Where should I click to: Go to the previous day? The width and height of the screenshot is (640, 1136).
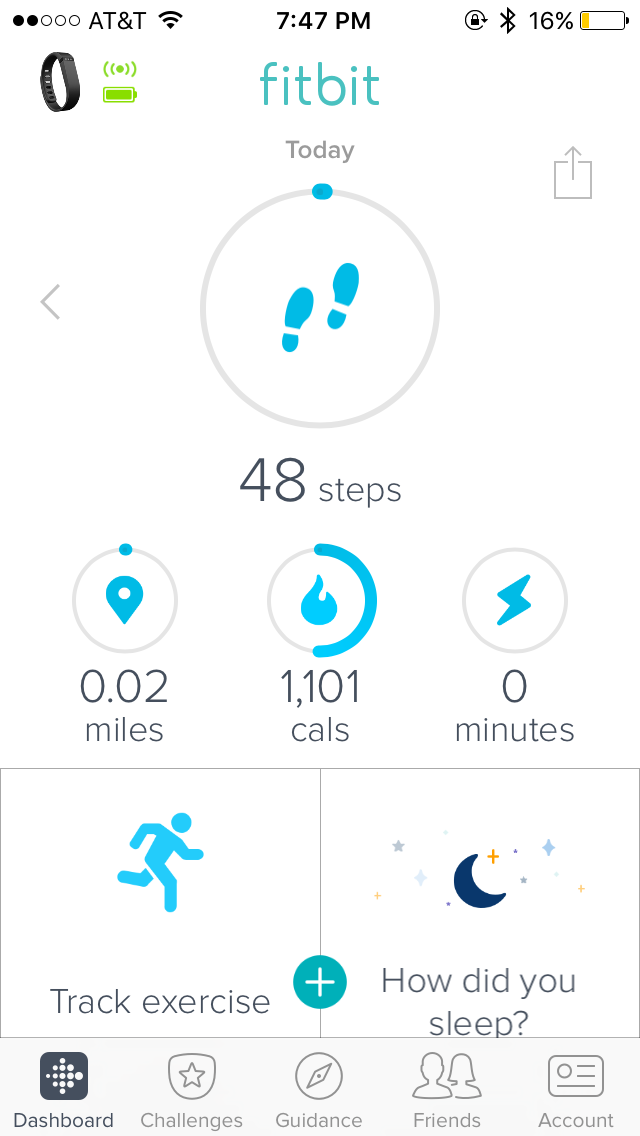[51, 301]
